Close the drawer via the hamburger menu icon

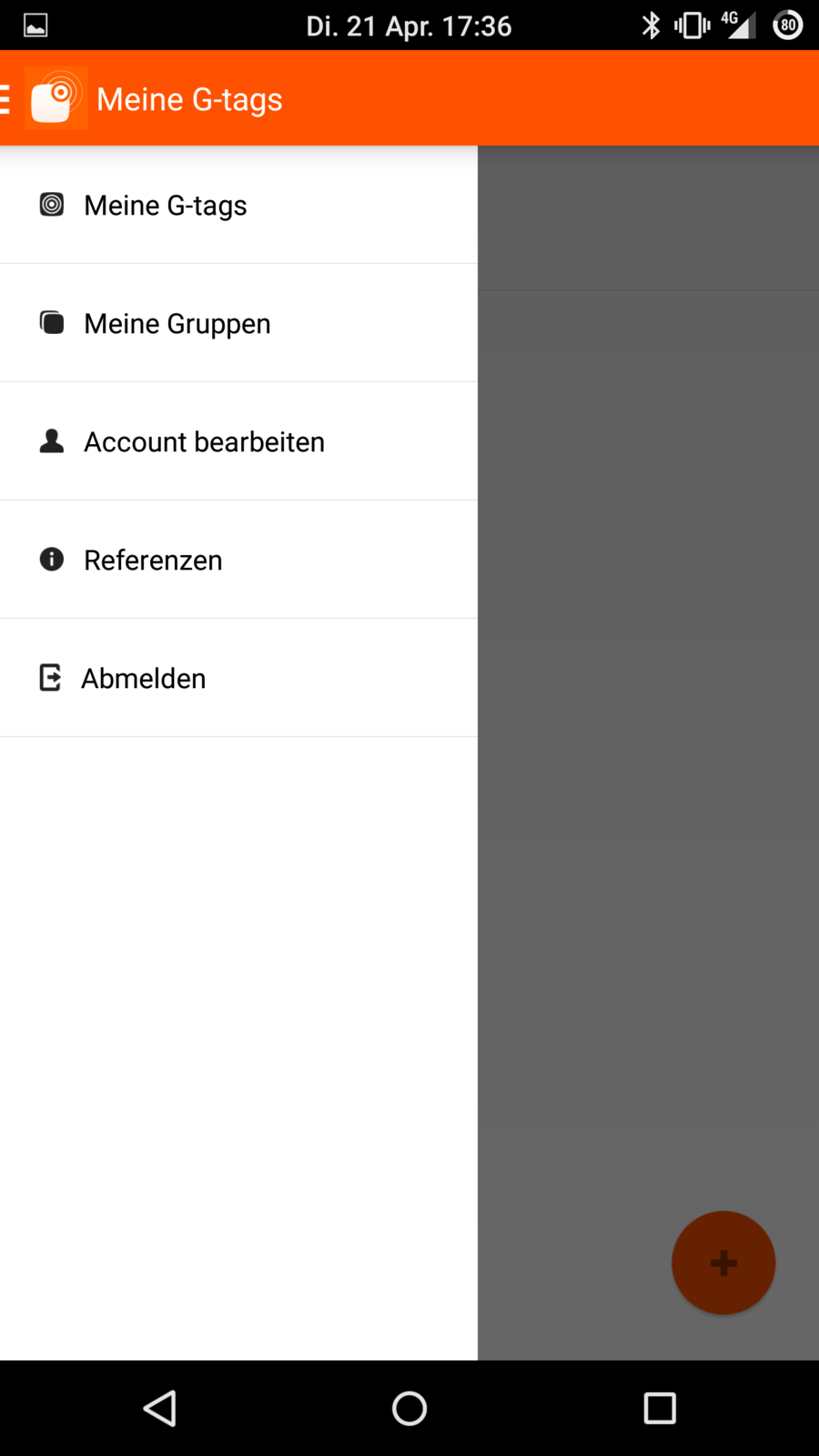[x=7, y=98]
